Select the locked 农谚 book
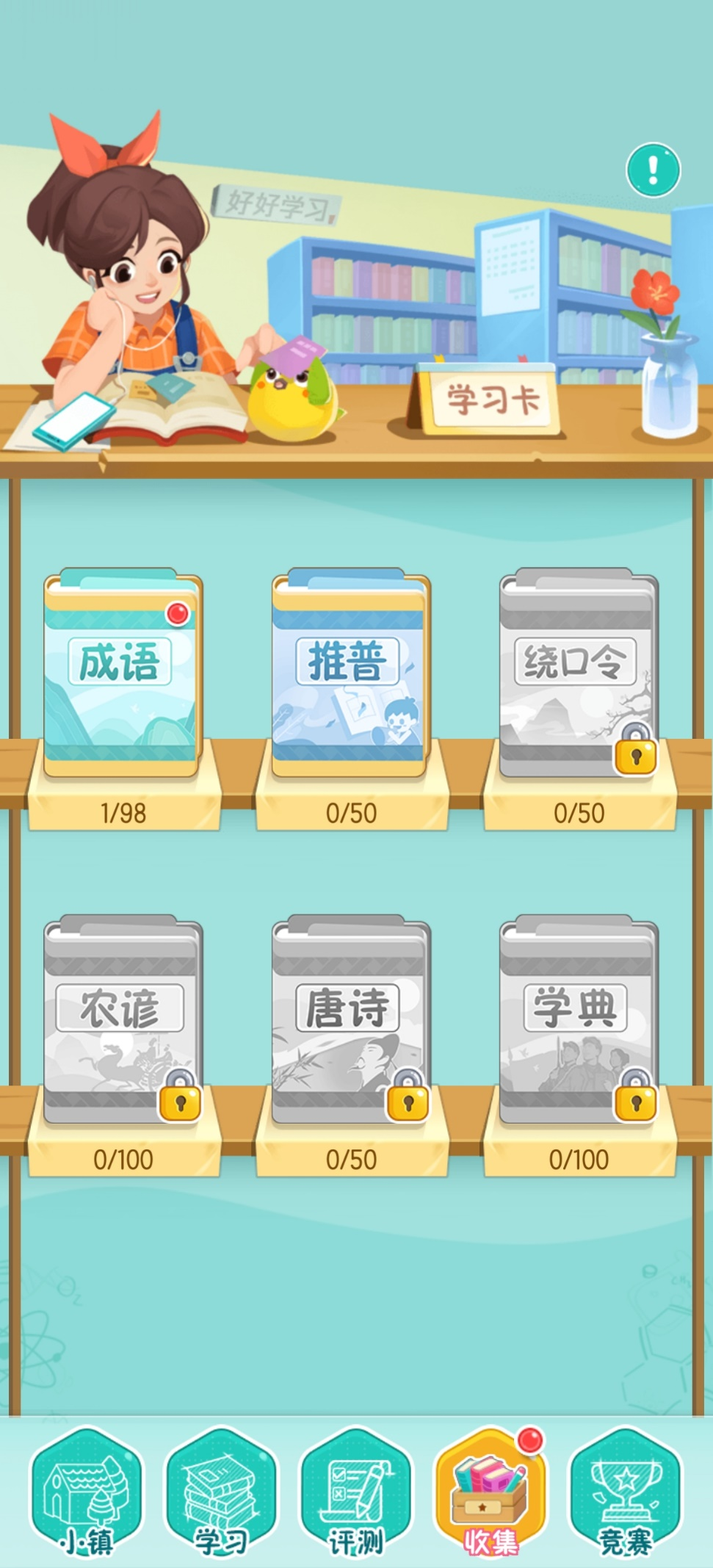 coord(123,1021)
